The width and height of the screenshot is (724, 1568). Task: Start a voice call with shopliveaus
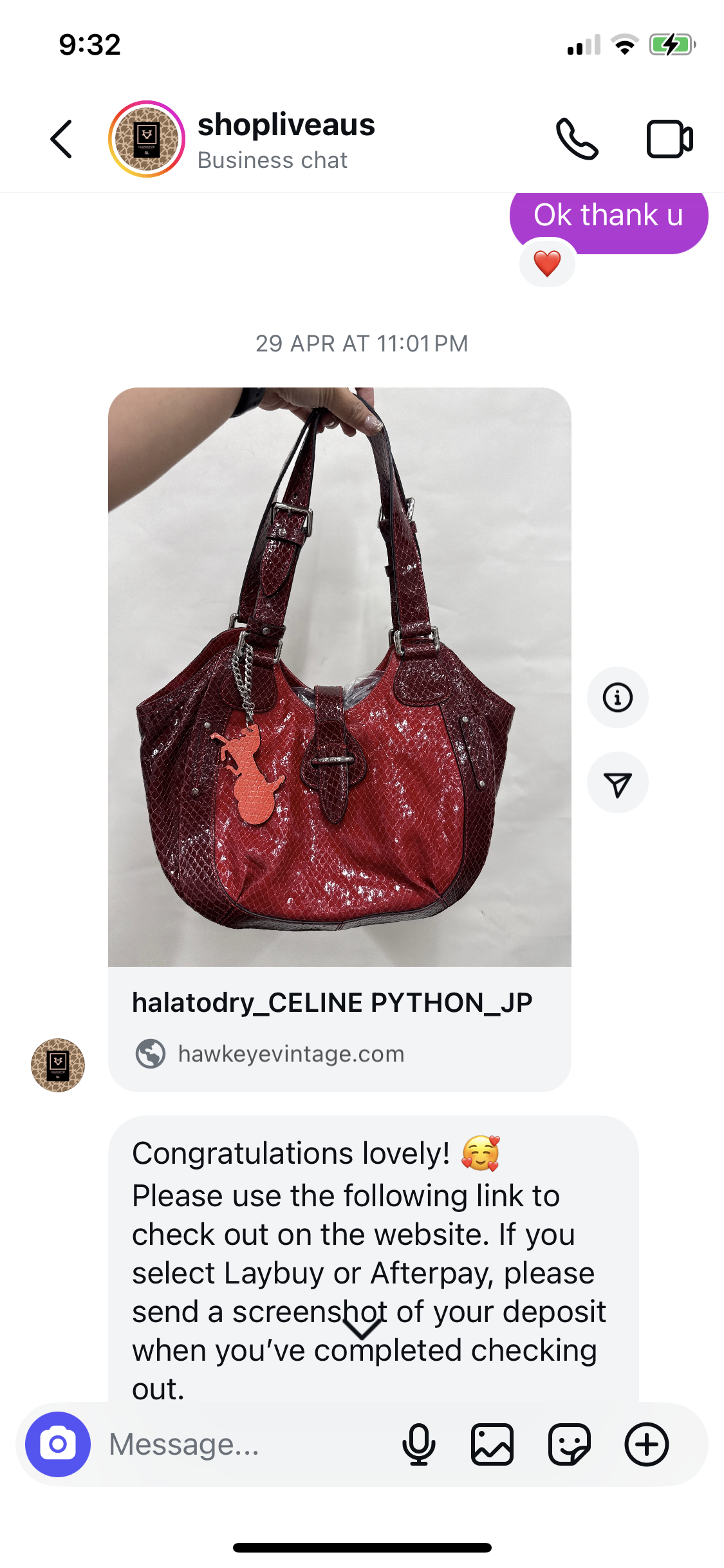point(577,139)
